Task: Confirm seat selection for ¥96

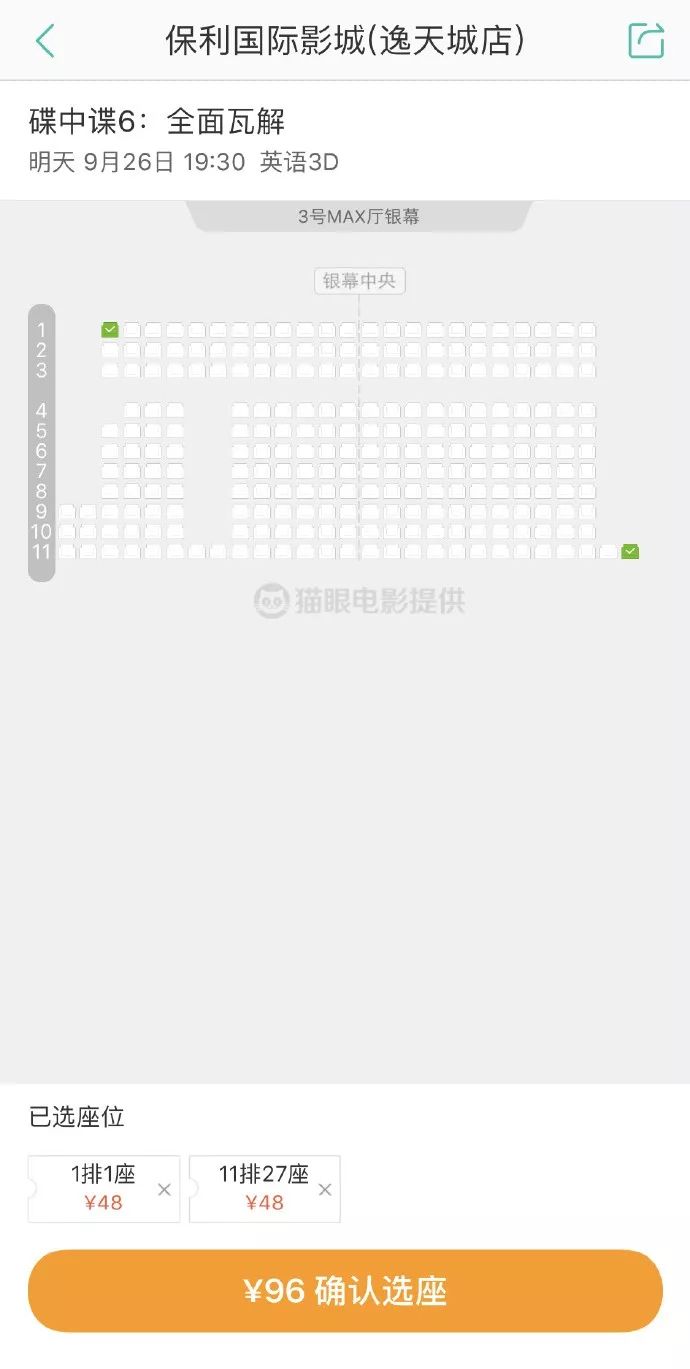Action: click(x=345, y=1291)
